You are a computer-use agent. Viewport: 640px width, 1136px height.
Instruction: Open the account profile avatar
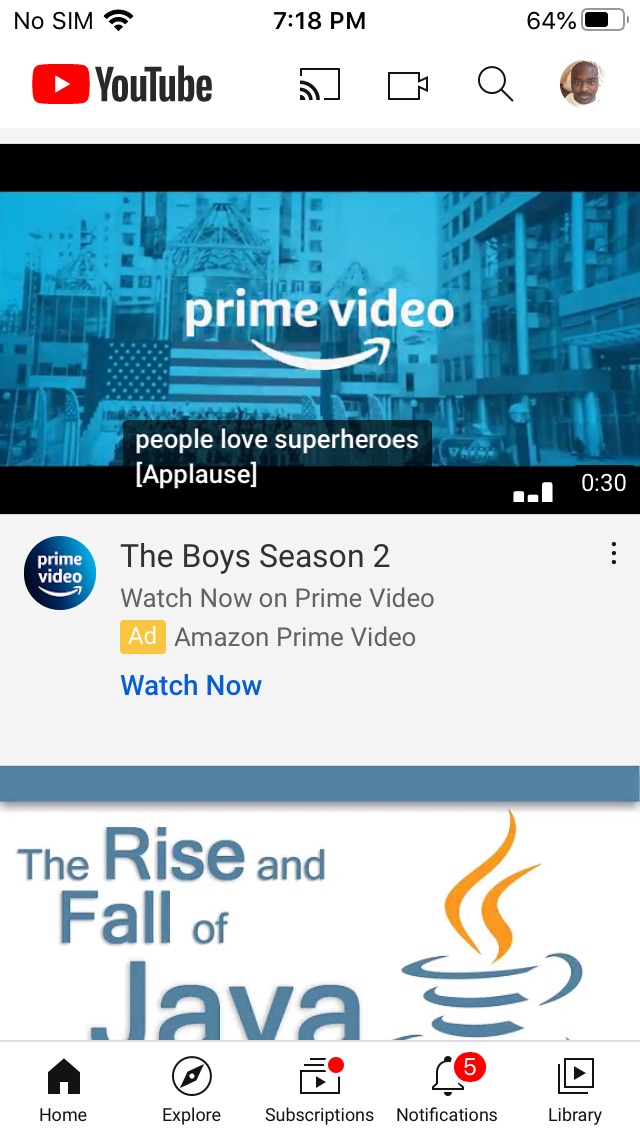click(x=581, y=84)
